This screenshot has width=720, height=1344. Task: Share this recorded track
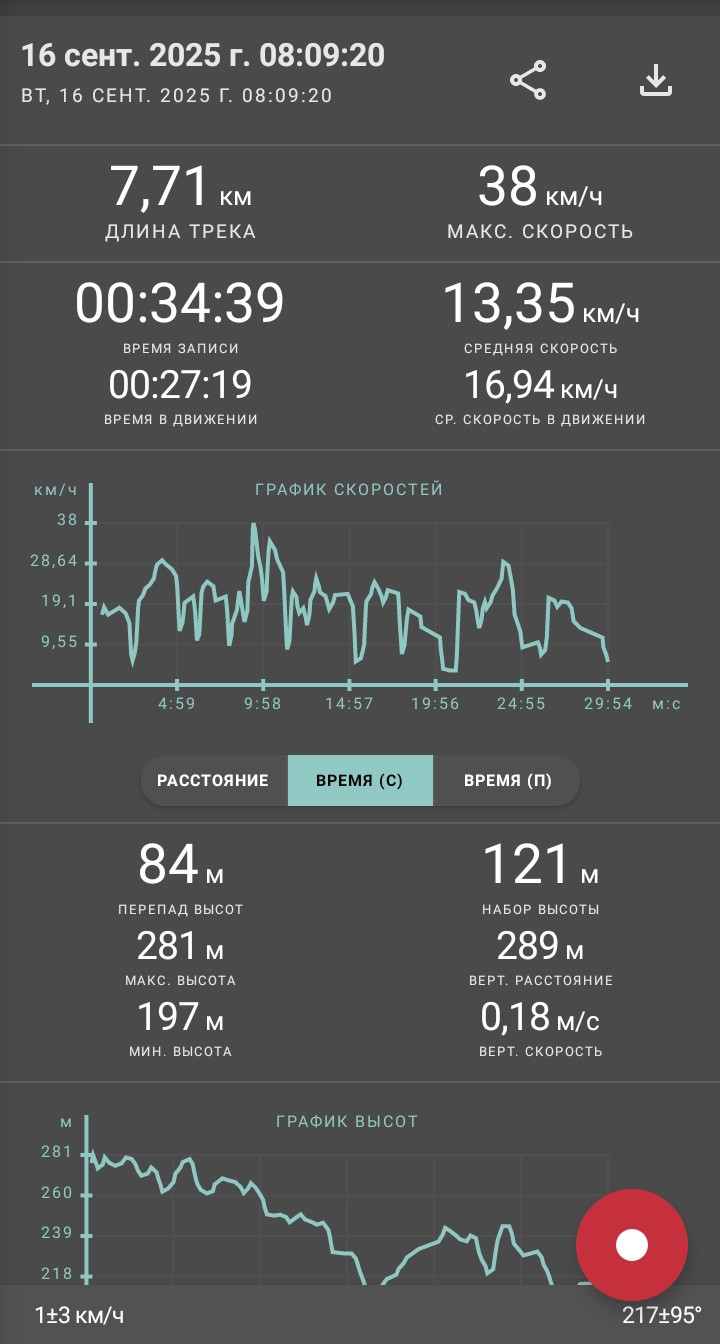pos(528,81)
